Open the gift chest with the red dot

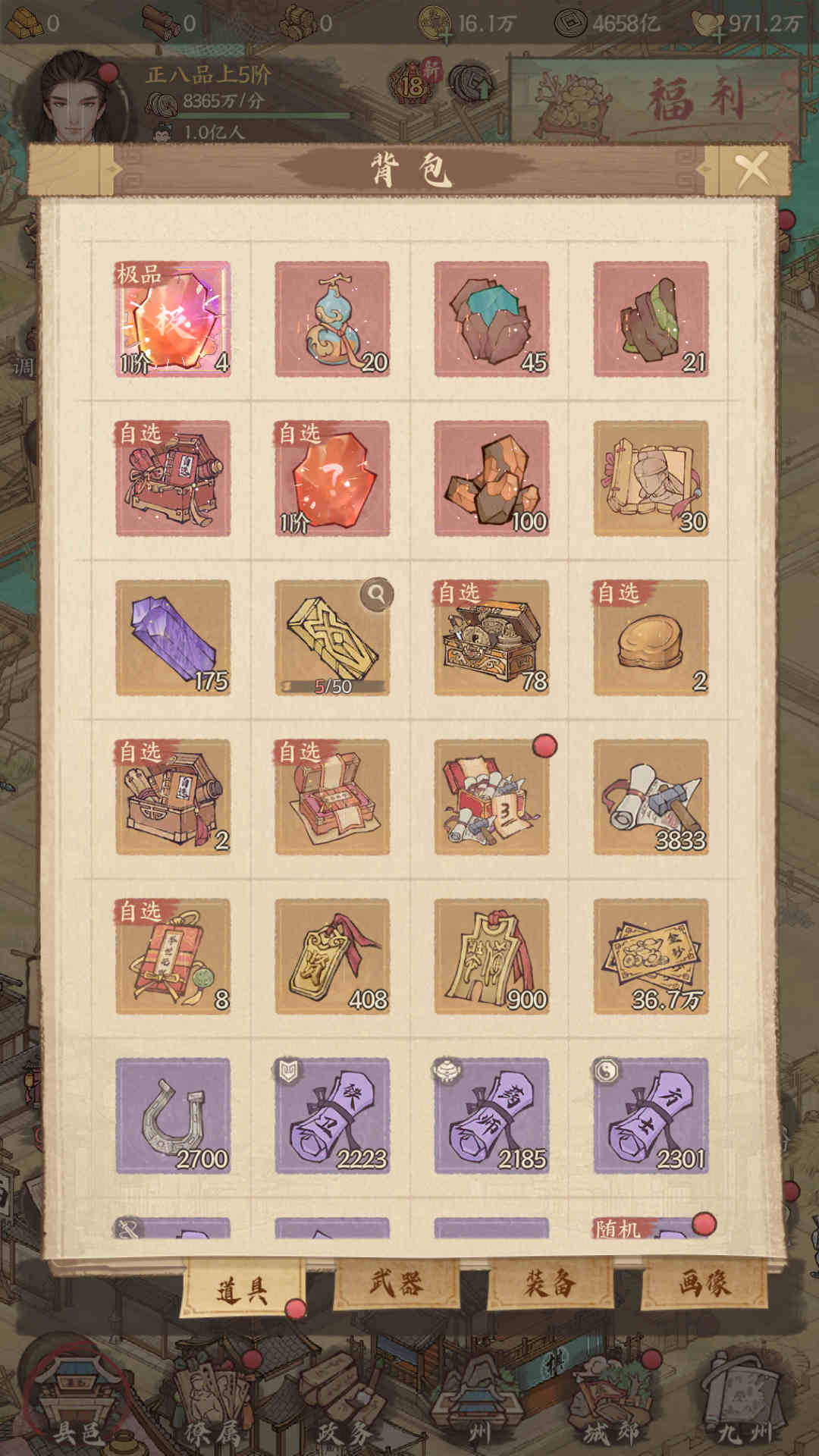point(491,797)
